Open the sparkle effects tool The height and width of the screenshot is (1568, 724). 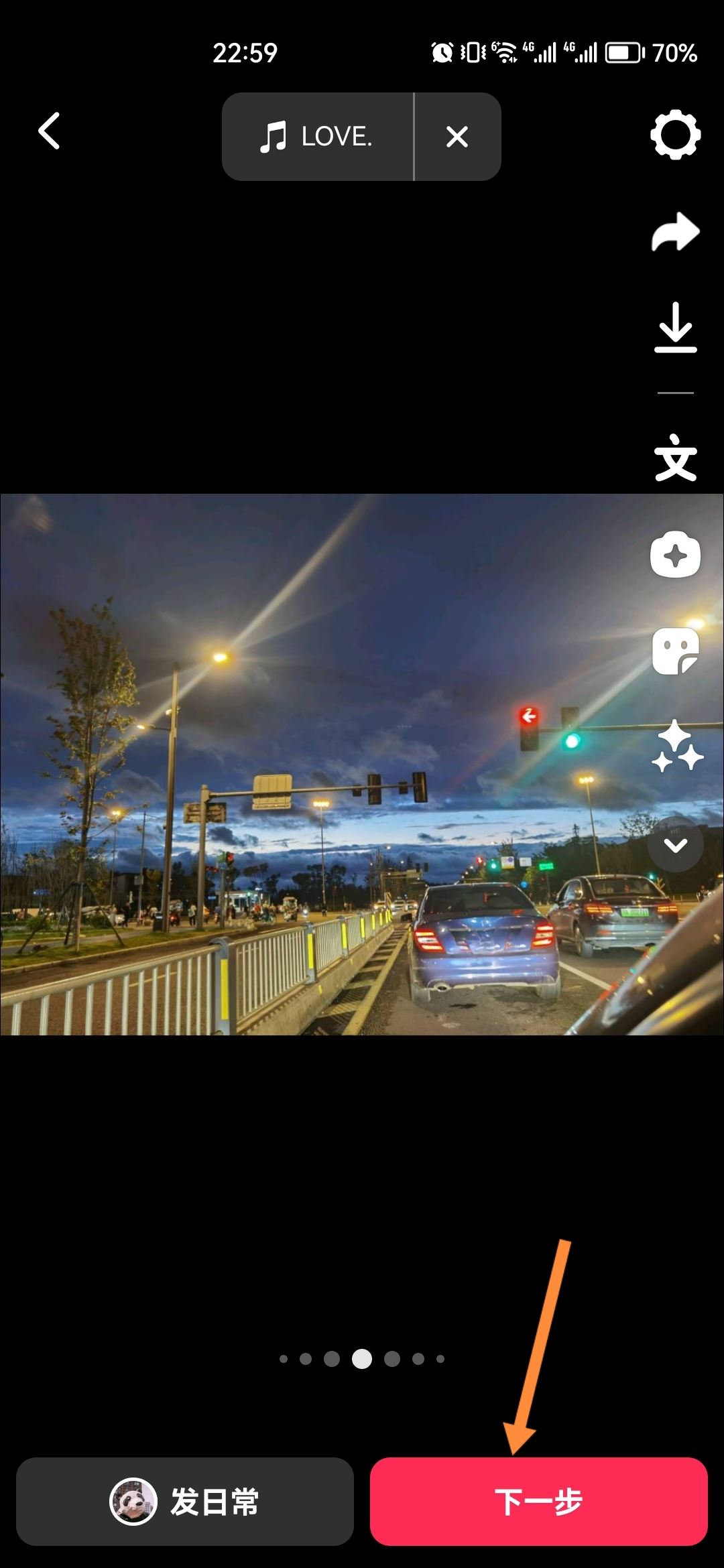point(676,746)
